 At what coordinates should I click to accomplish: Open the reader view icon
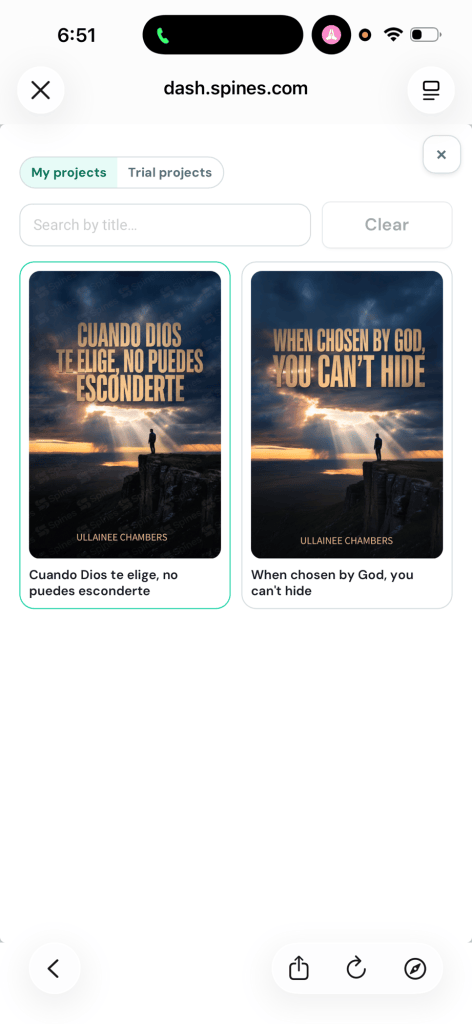431,90
